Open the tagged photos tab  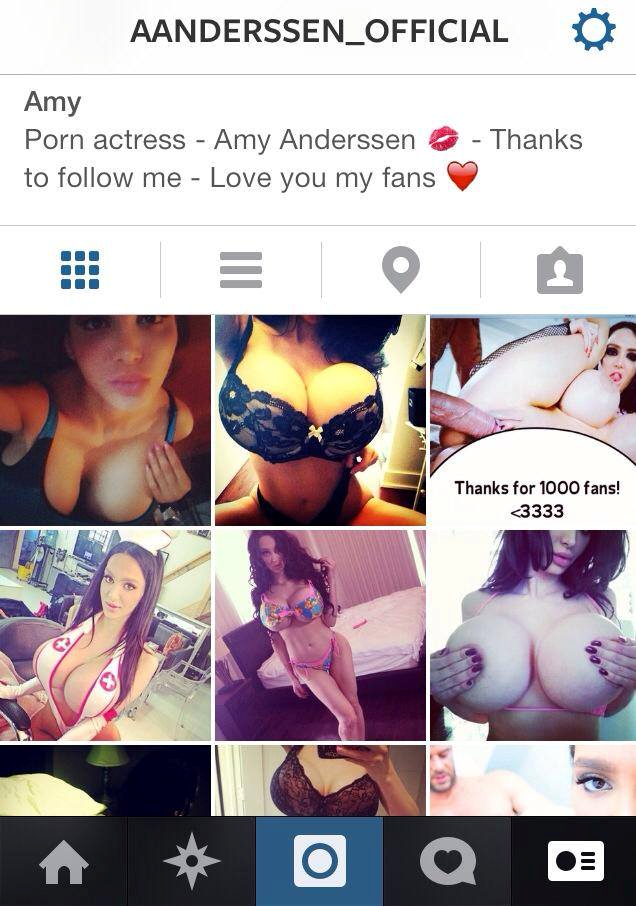point(559,270)
